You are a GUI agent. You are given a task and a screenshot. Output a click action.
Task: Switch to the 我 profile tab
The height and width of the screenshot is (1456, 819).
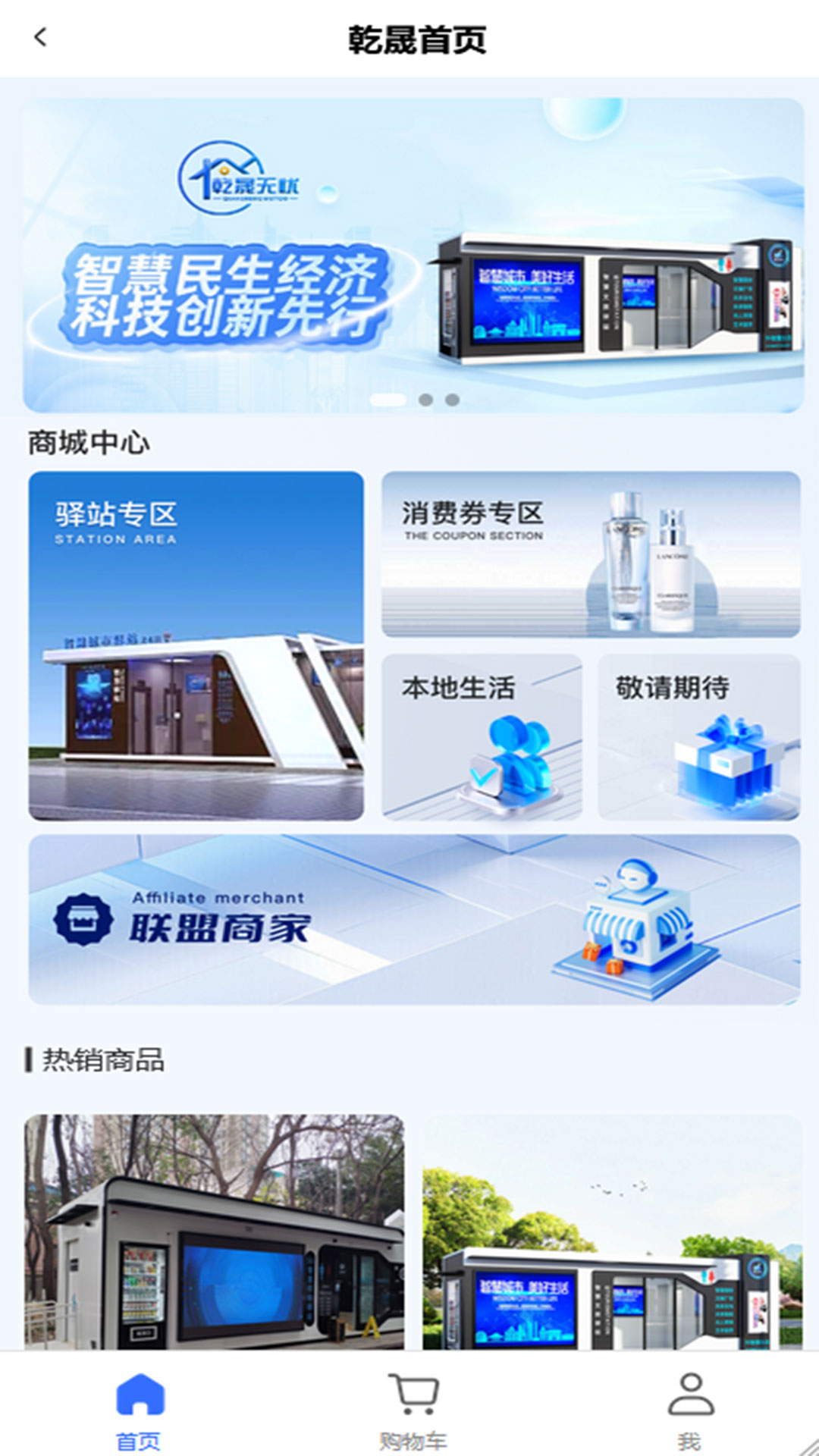[689, 1410]
